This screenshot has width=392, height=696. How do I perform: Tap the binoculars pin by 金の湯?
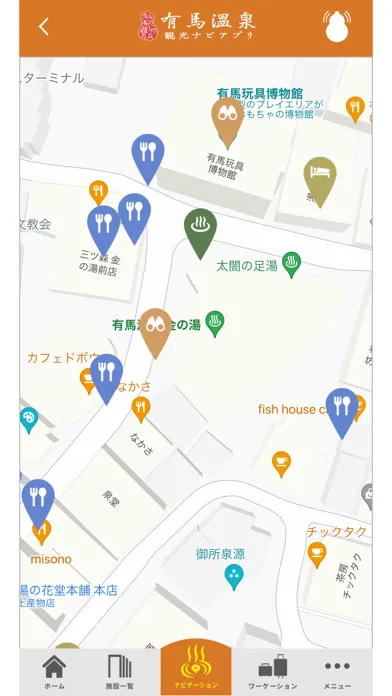pos(155,332)
